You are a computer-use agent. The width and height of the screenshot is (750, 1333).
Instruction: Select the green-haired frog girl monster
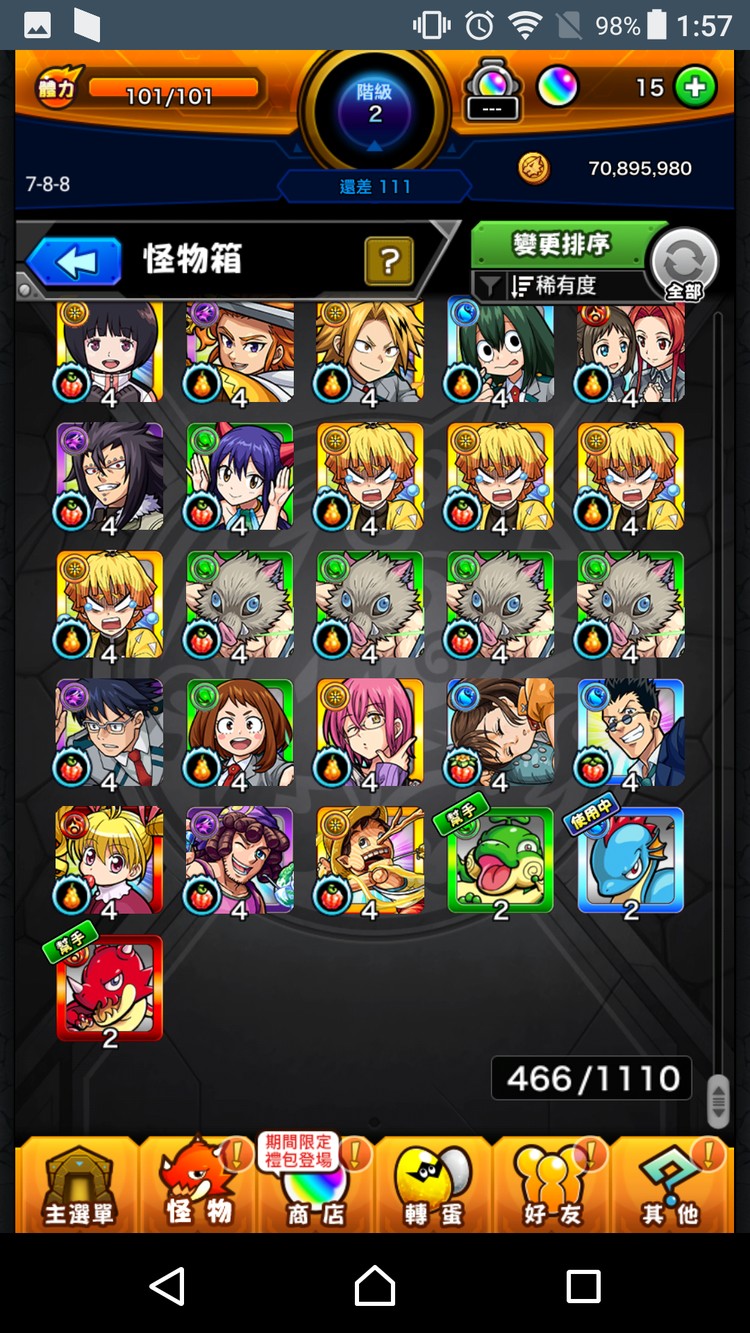pos(500,352)
